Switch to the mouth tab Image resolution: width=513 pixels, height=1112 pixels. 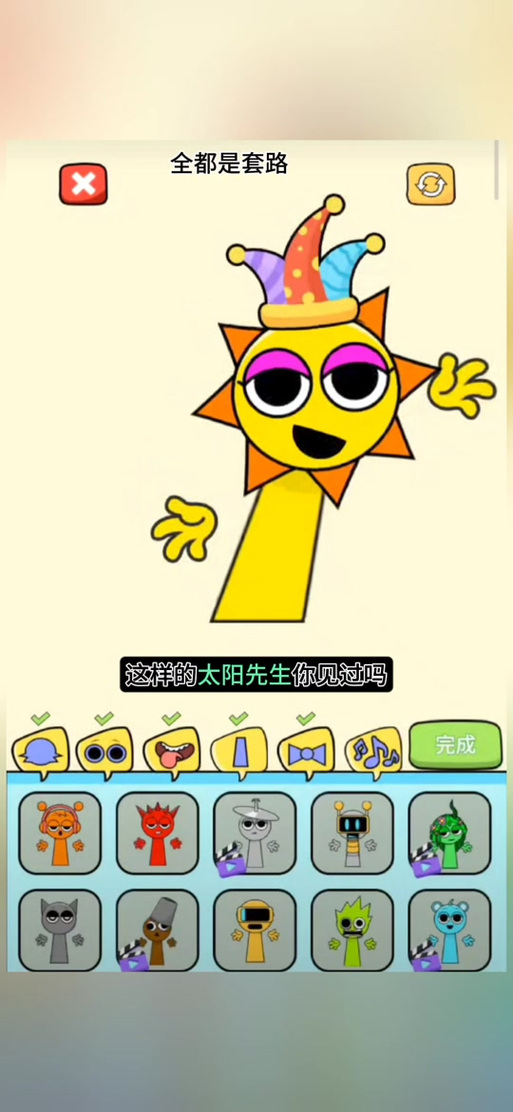[x=171, y=752]
